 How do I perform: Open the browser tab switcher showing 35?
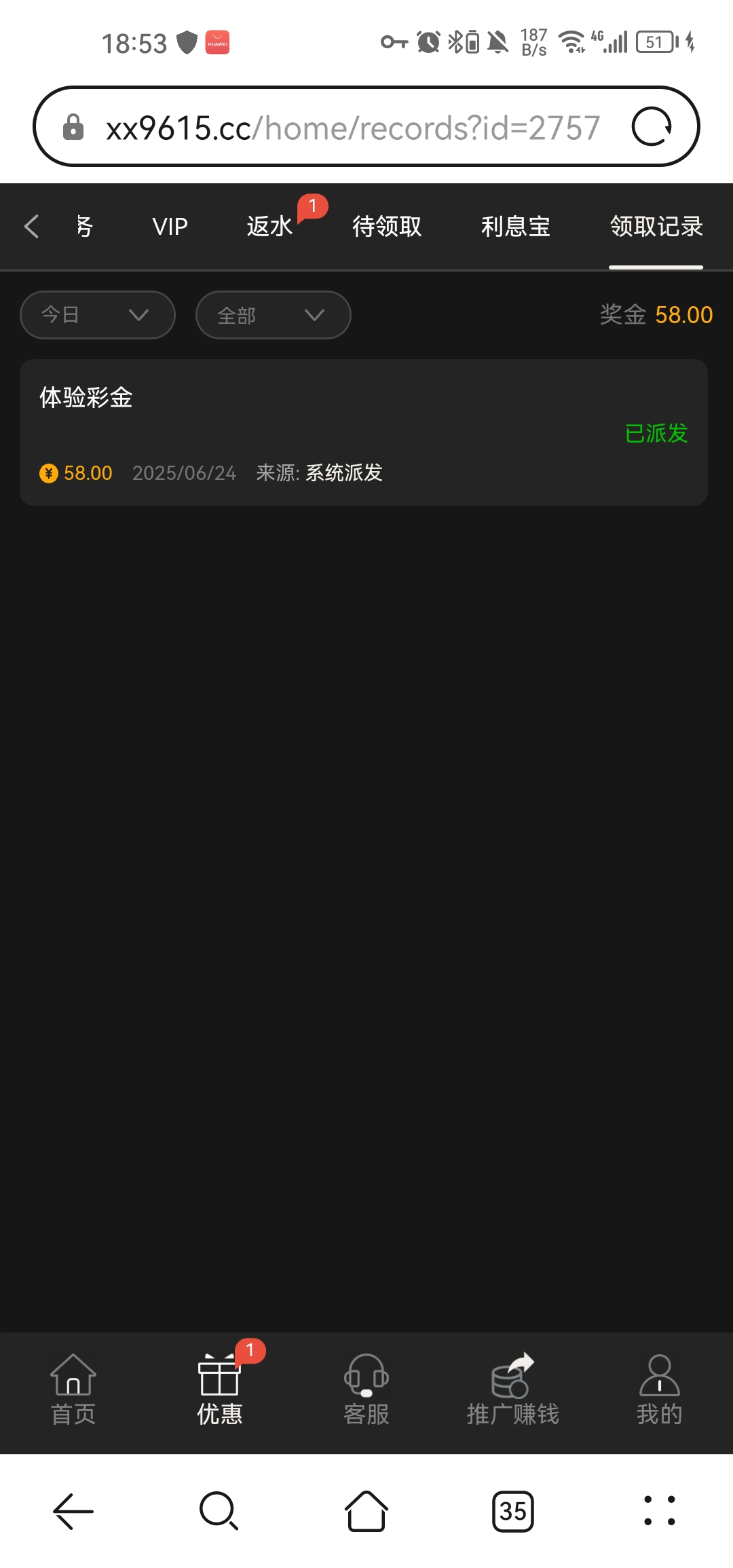coord(513,1512)
